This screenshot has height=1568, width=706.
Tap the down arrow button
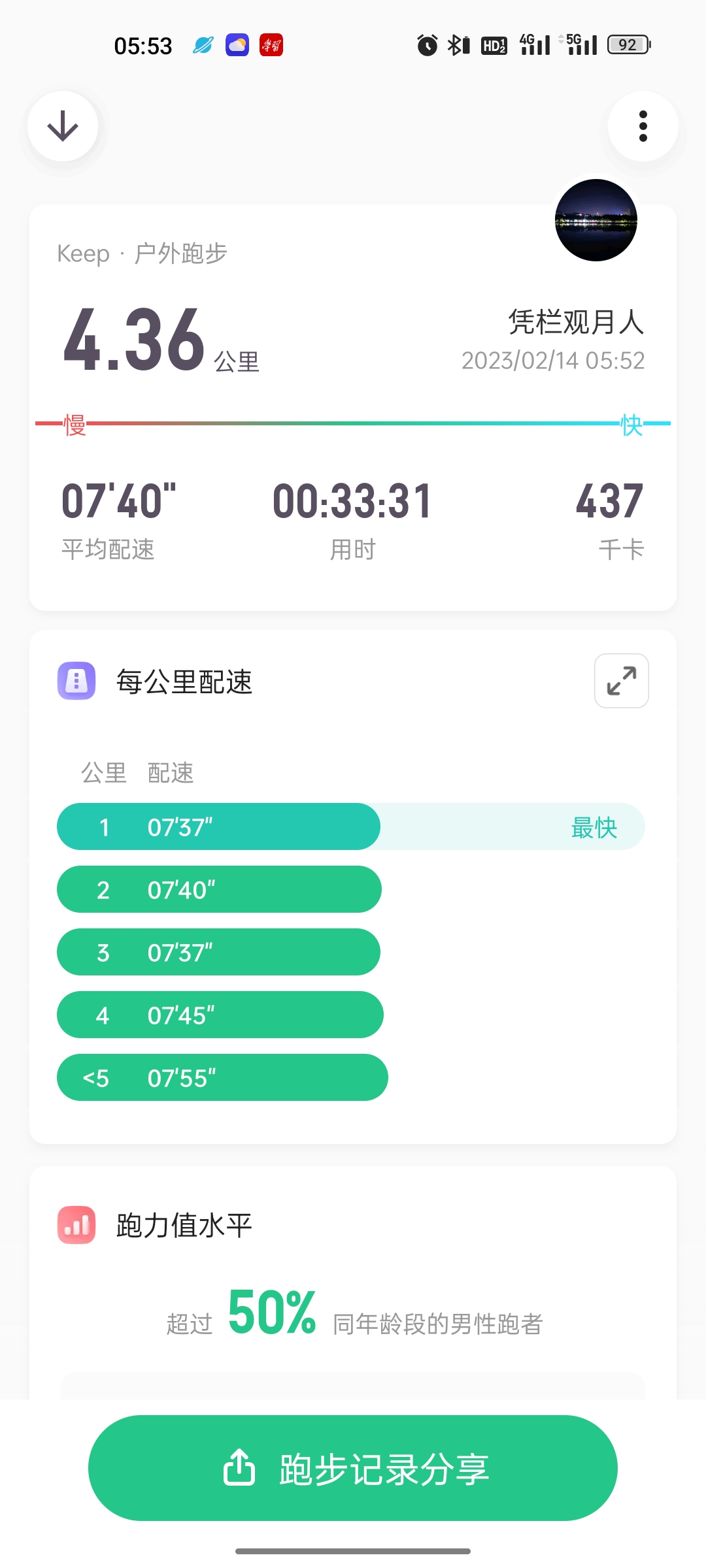point(63,126)
